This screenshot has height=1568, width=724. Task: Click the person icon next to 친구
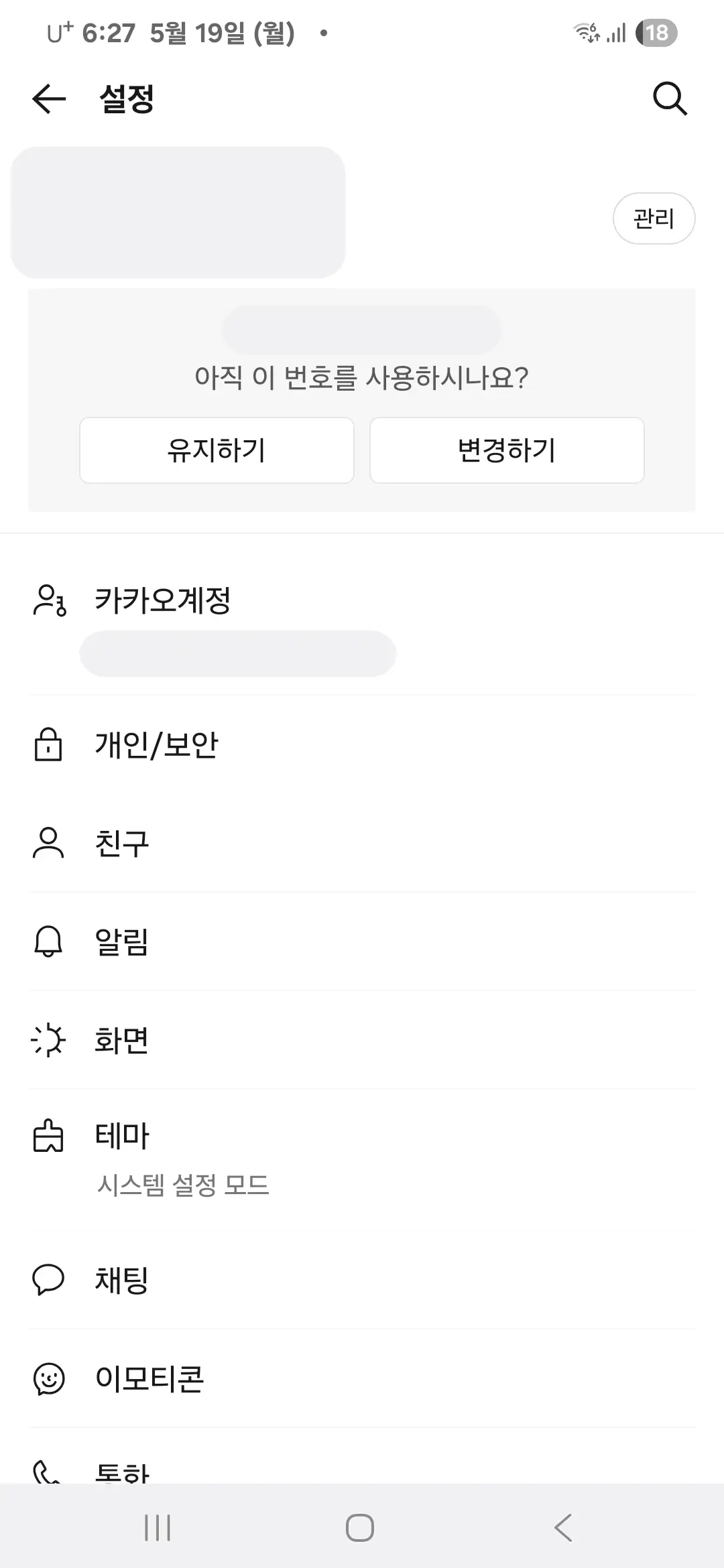tap(48, 843)
